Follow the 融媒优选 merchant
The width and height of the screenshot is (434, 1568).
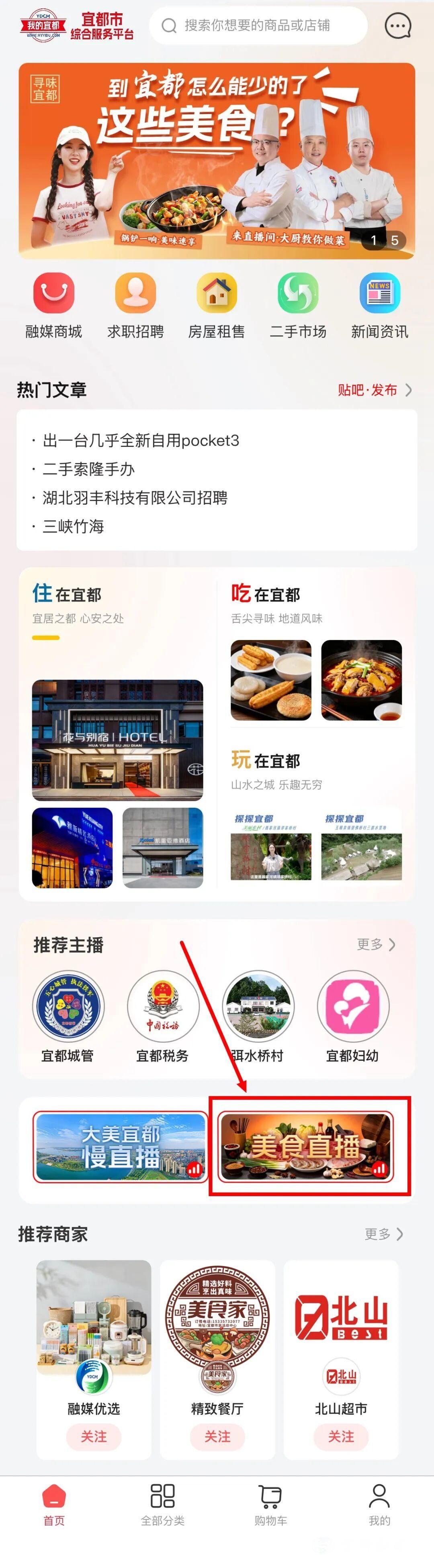93,1436
